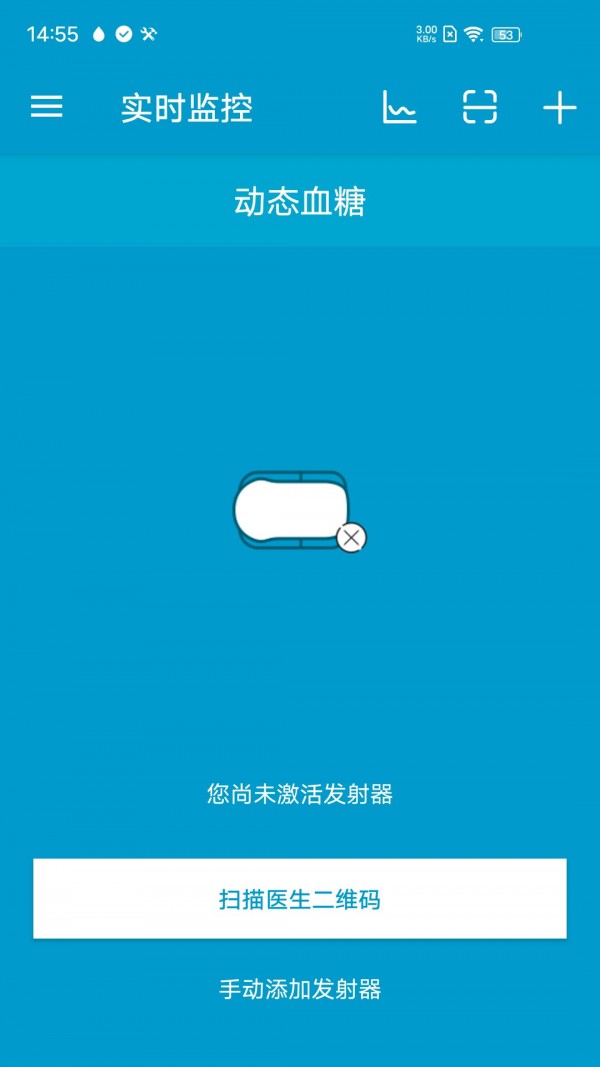Screen dimensions: 600x1067
Task: Tap the plus icon to add
Action: point(559,107)
